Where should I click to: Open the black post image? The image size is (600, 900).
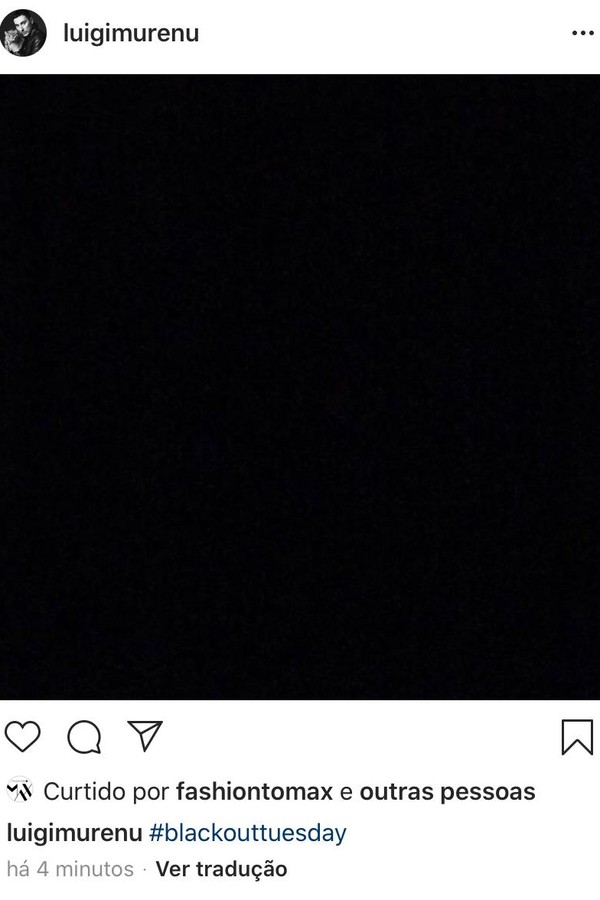pos(300,386)
